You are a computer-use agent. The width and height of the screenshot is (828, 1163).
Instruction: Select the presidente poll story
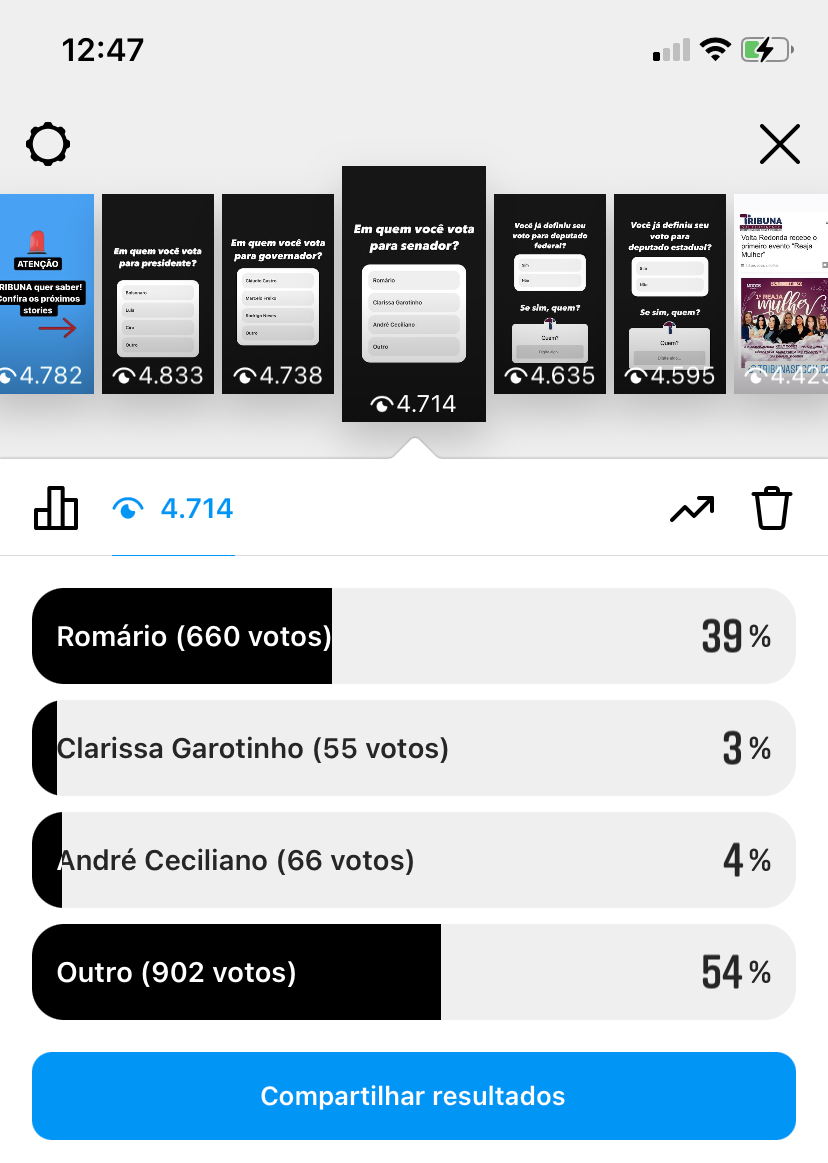[158, 293]
